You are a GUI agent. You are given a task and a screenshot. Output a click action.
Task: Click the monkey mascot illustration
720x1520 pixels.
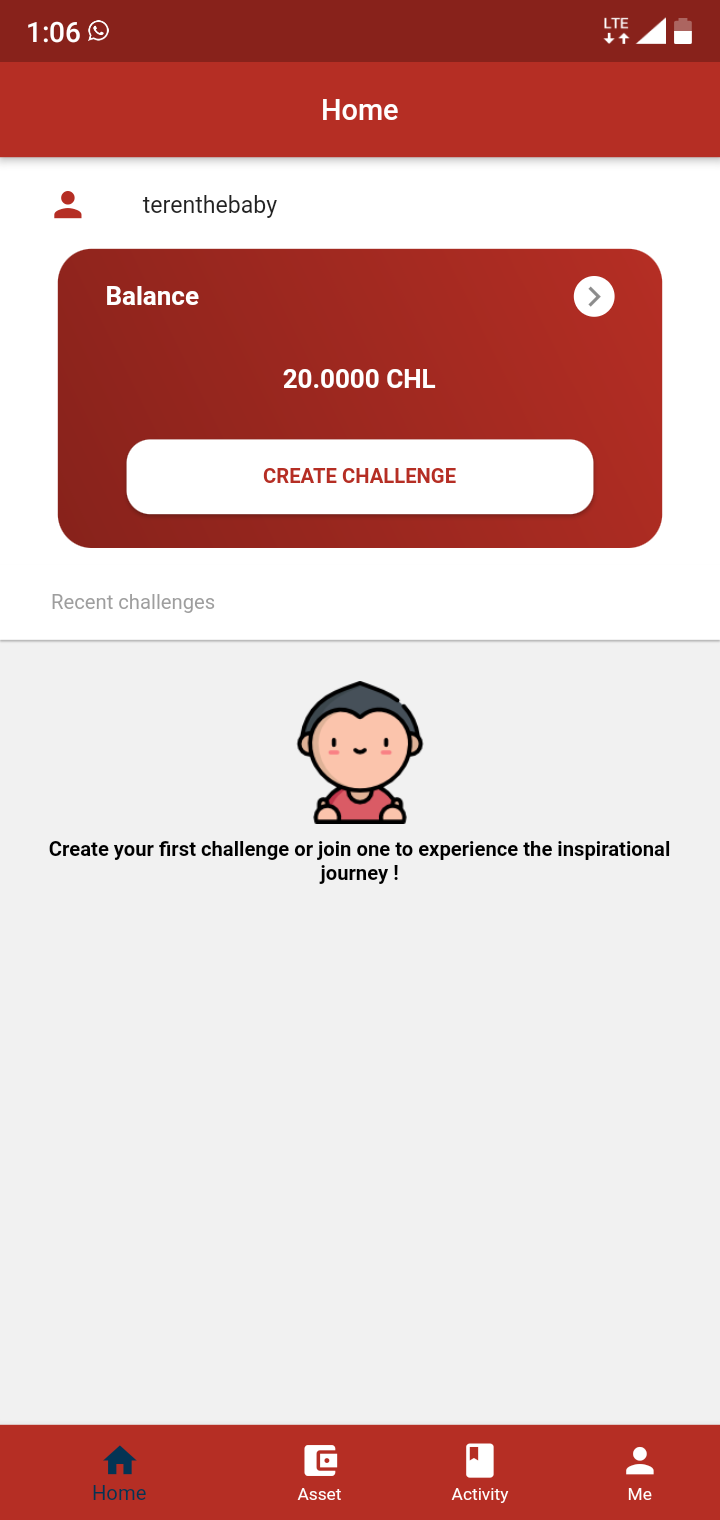click(x=359, y=750)
